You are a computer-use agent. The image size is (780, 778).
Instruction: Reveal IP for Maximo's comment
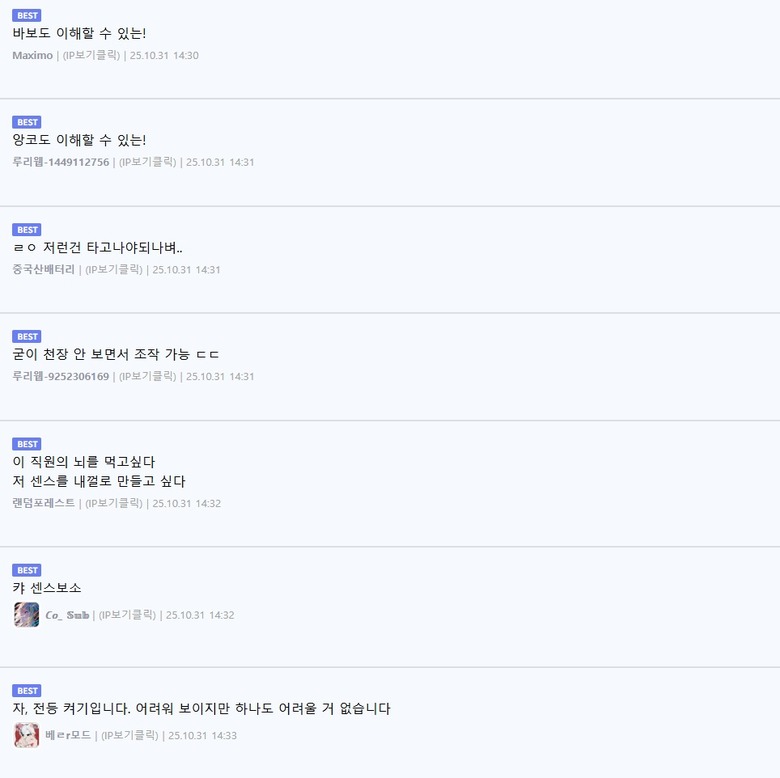[91, 55]
